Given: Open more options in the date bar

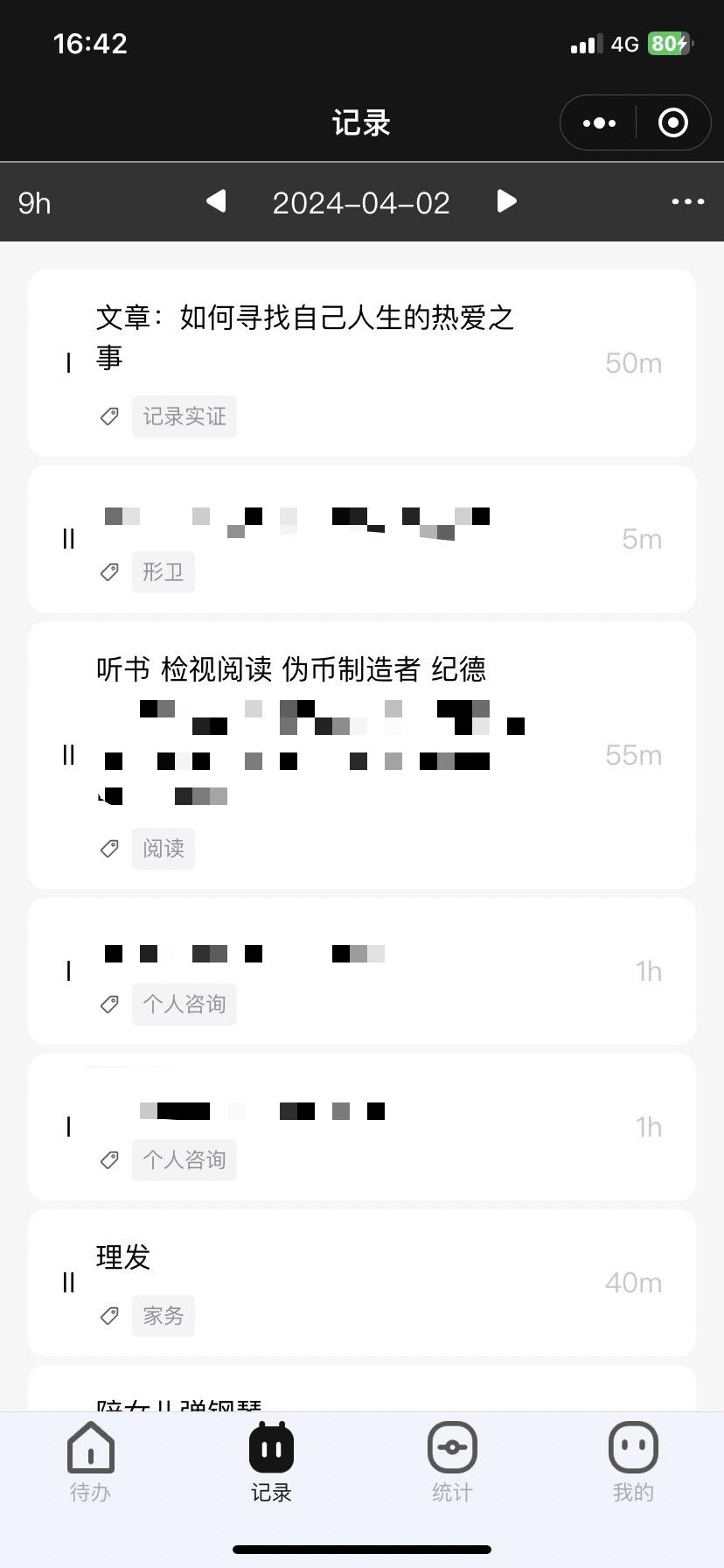Looking at the screenshot, I should pos(687,202).
